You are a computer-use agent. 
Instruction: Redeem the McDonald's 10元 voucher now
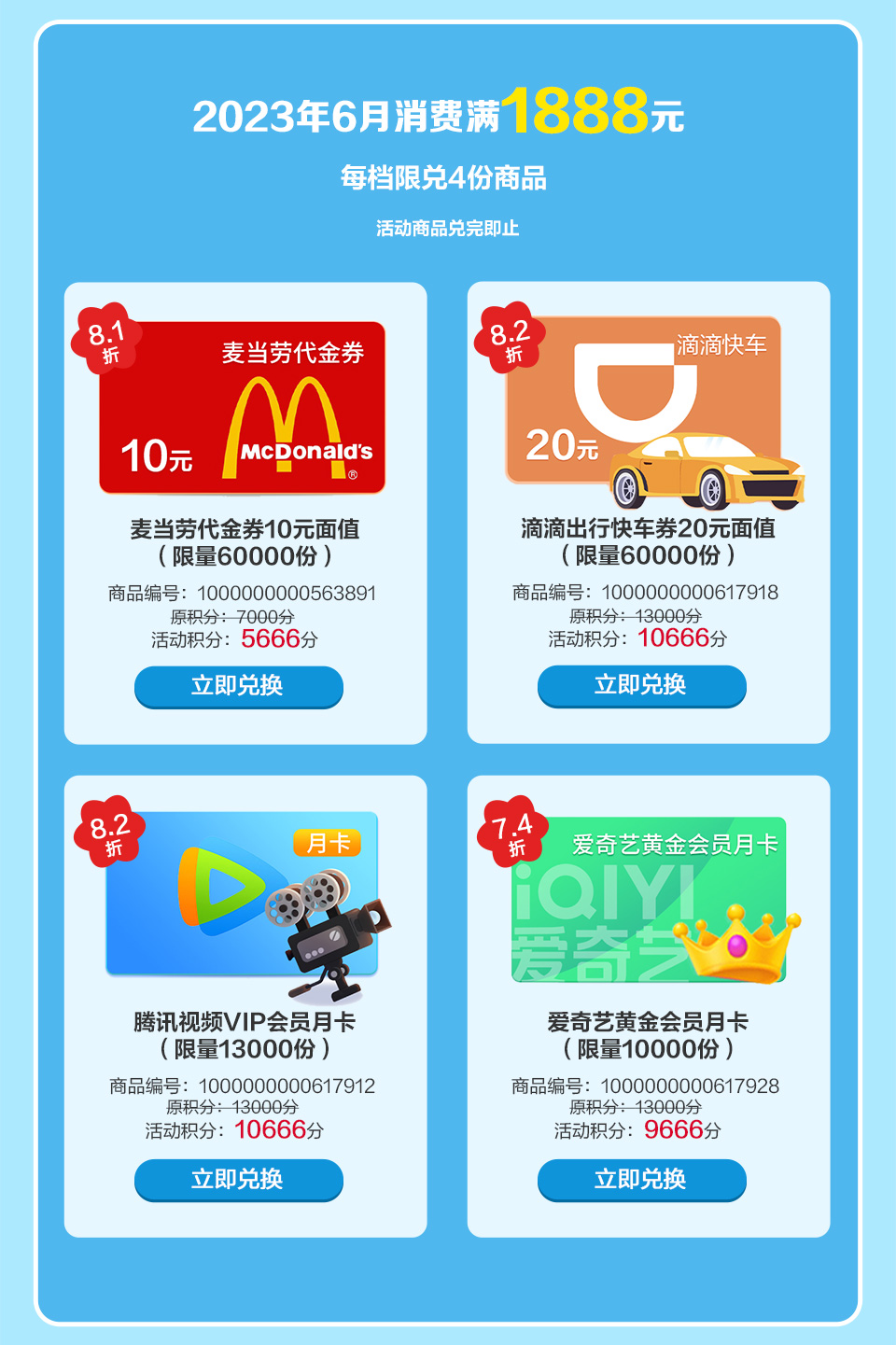(x=238, y=686)
